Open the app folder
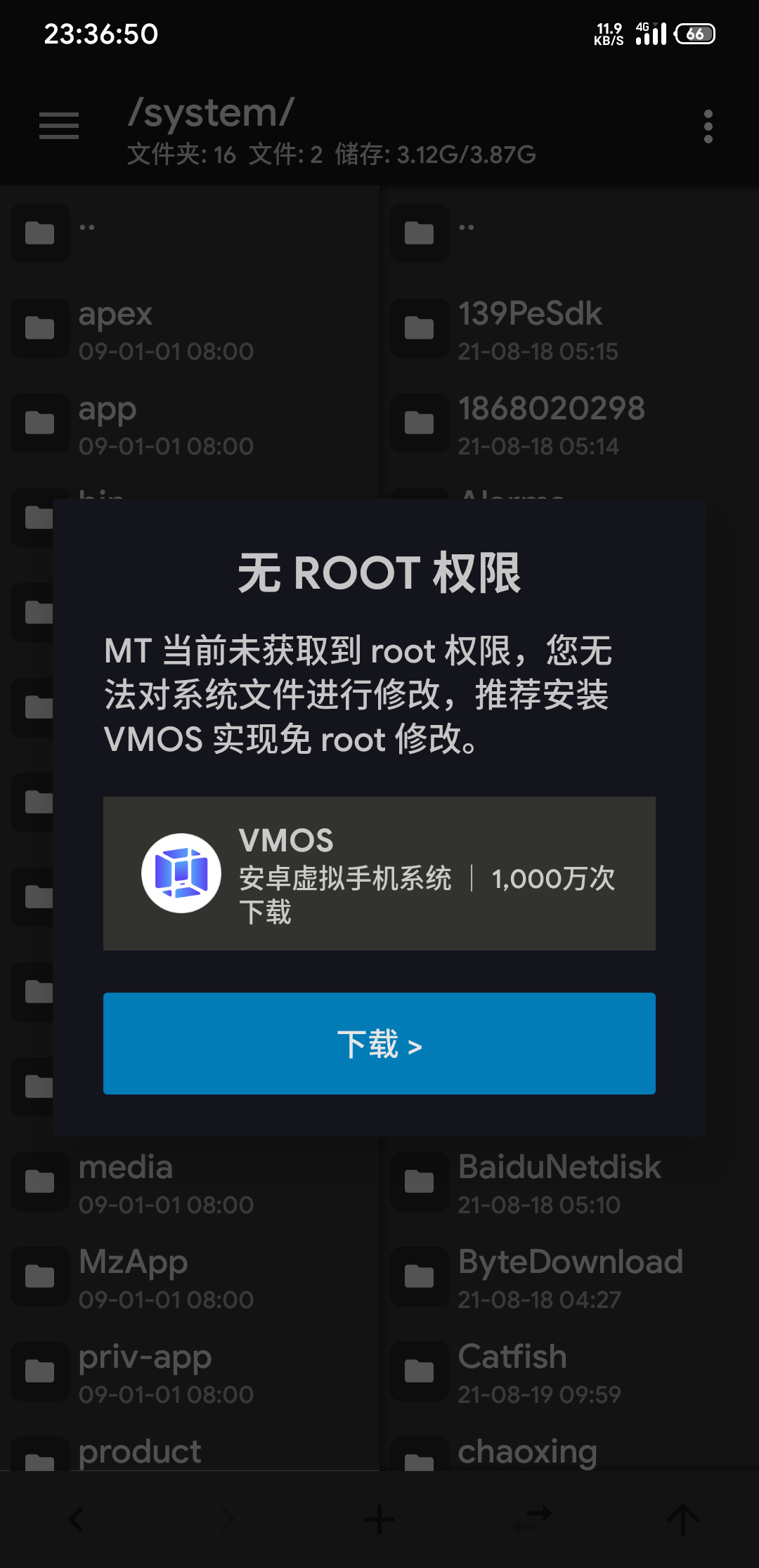The width and height of the screenshot is (759, 1568). 190,424
